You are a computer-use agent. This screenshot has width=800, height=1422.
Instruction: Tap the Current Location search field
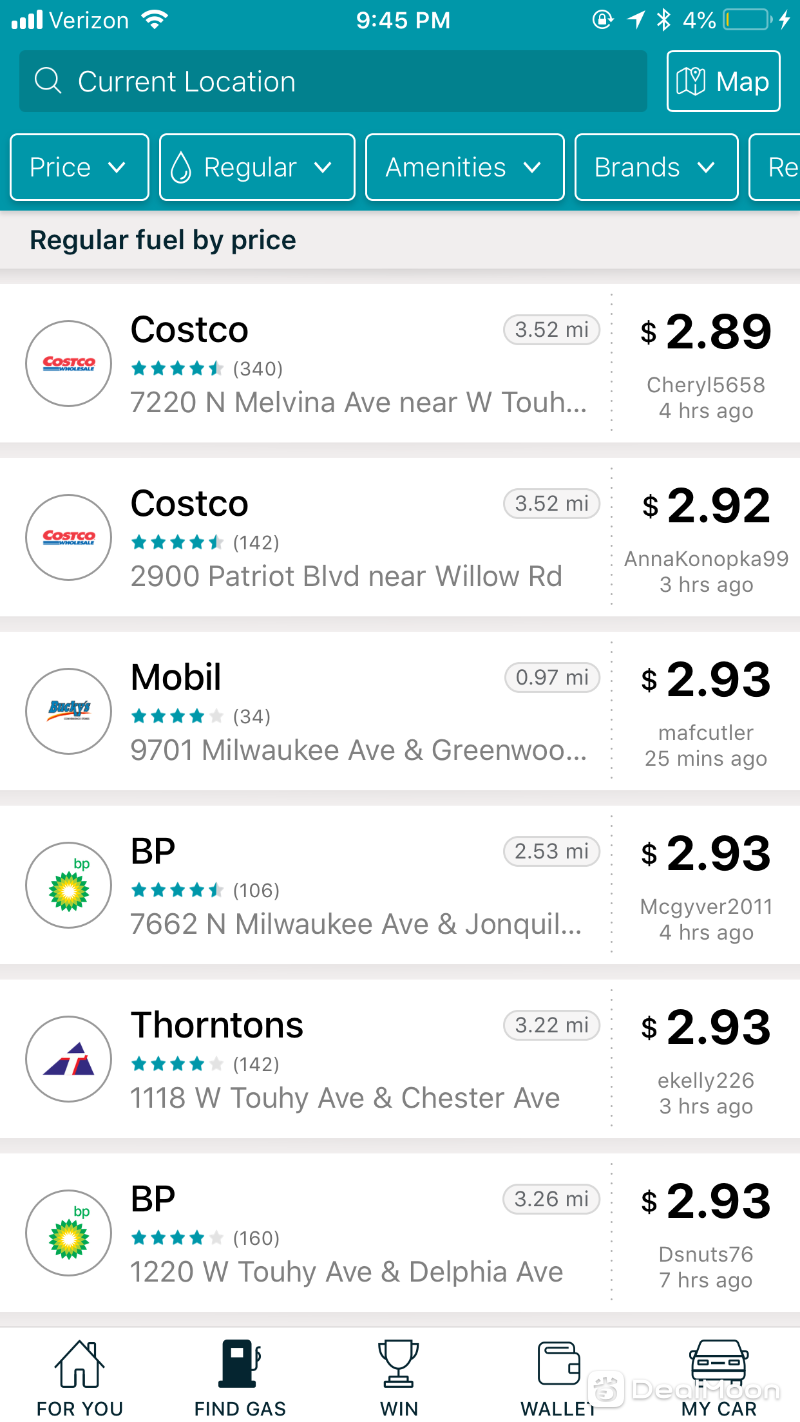[333, 82]
